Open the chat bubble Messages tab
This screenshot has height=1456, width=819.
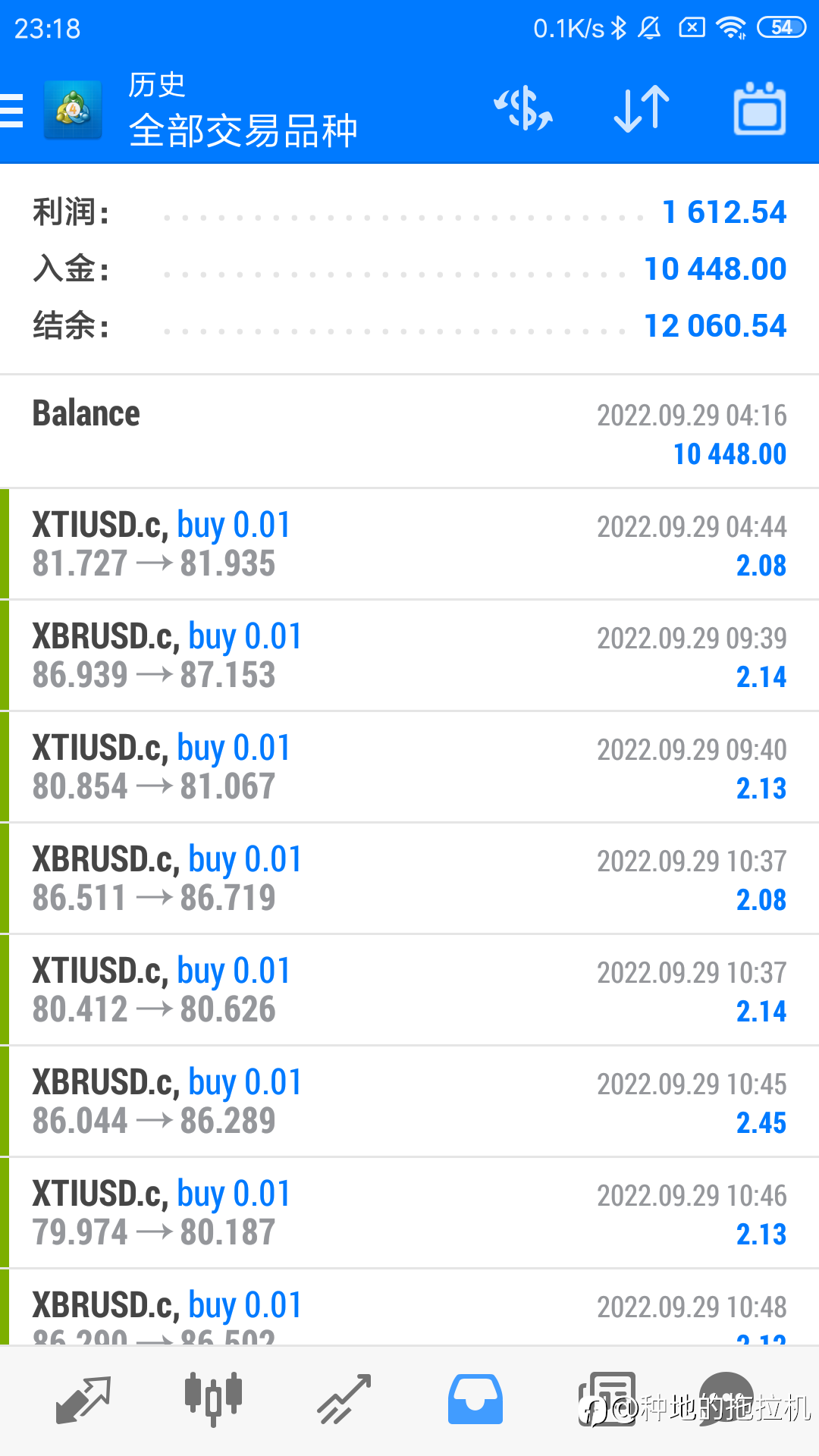(726, 1399)
